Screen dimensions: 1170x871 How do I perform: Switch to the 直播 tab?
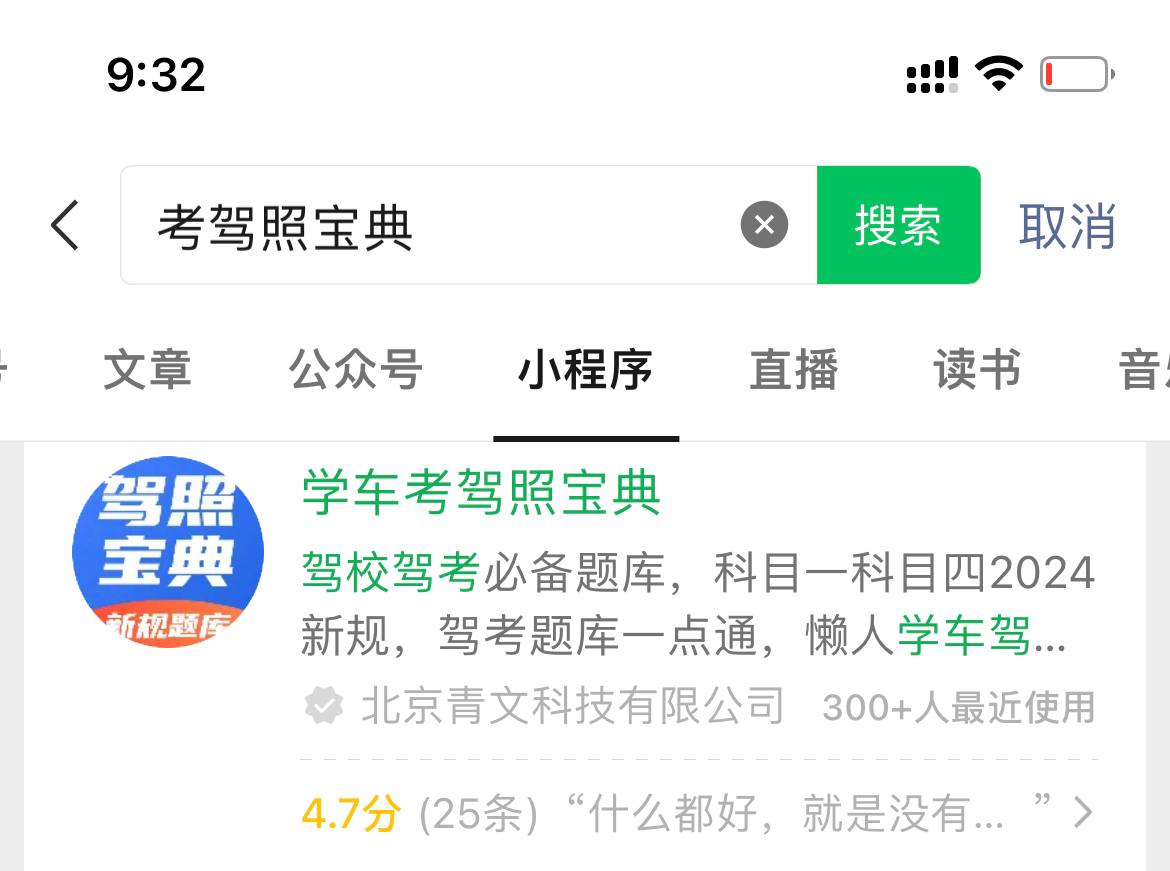pos(793,369)
